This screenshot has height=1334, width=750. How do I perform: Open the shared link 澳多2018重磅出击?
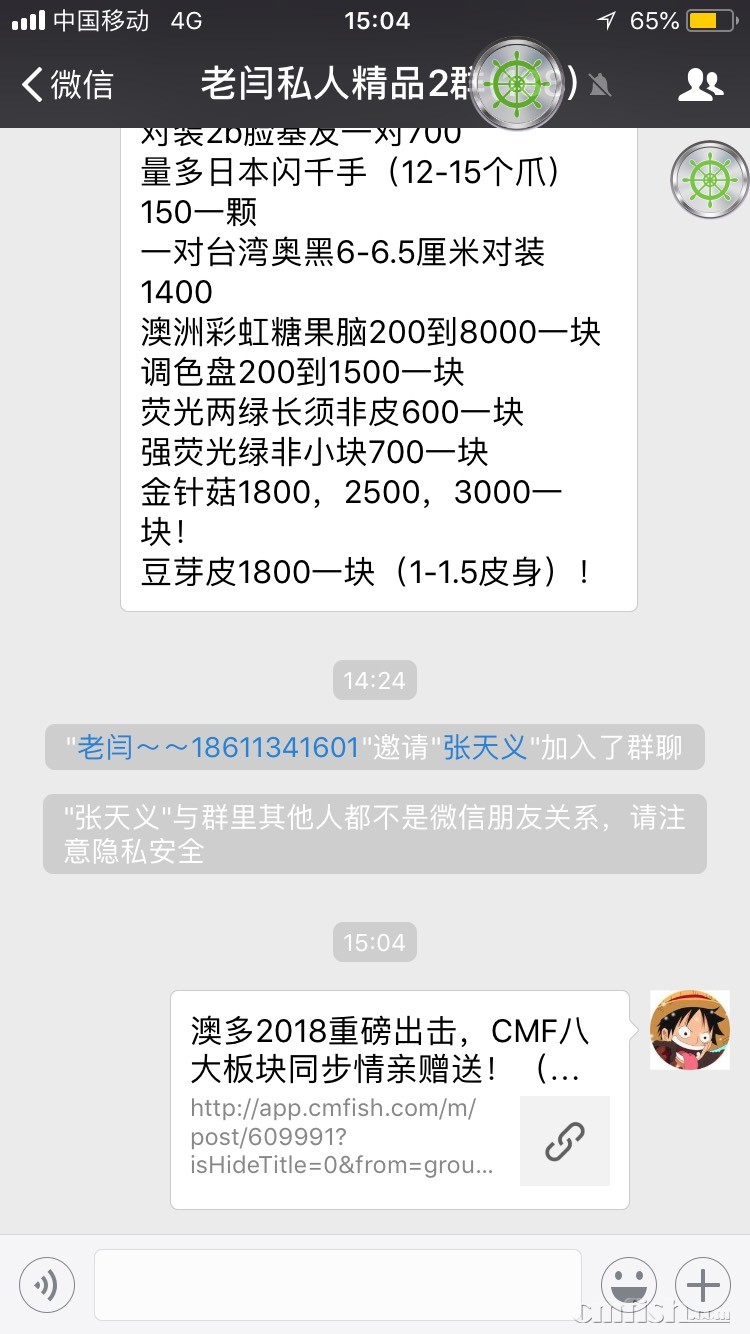[400, 1098]
